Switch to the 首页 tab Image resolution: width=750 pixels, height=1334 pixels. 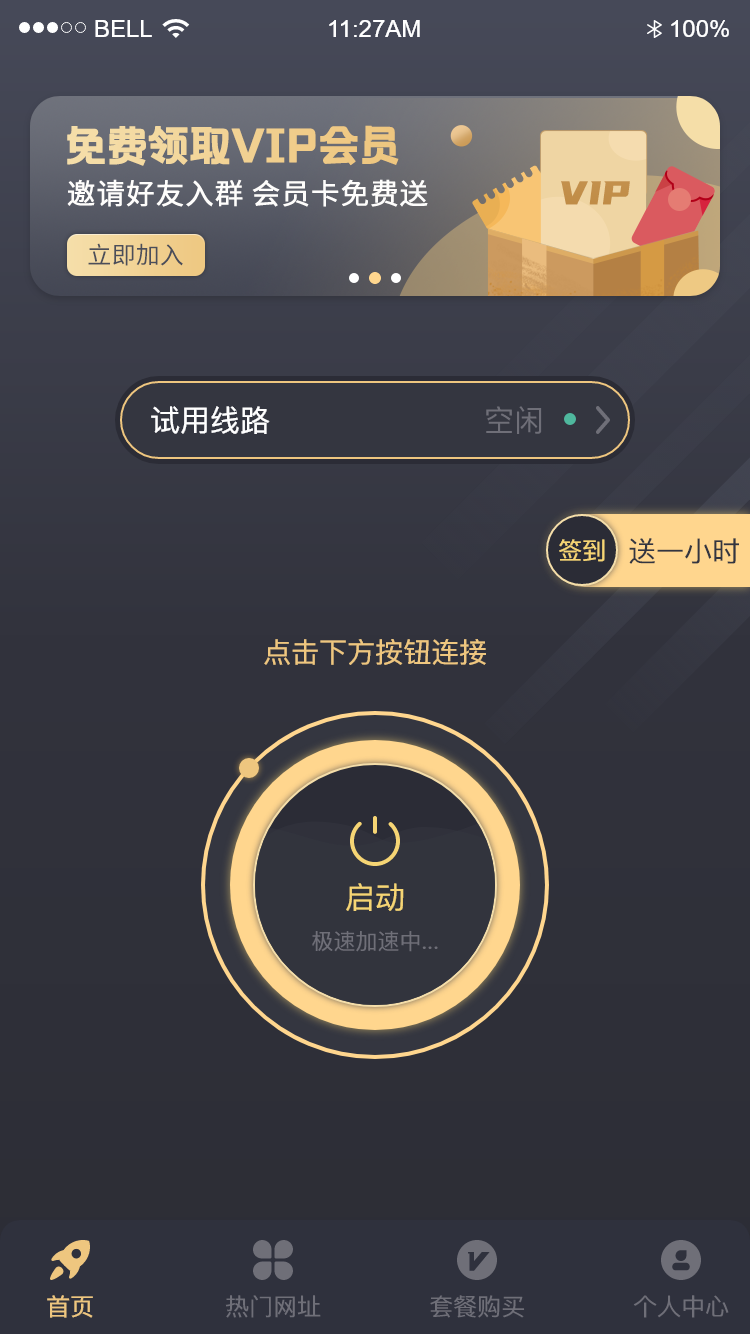(70, 1278)
